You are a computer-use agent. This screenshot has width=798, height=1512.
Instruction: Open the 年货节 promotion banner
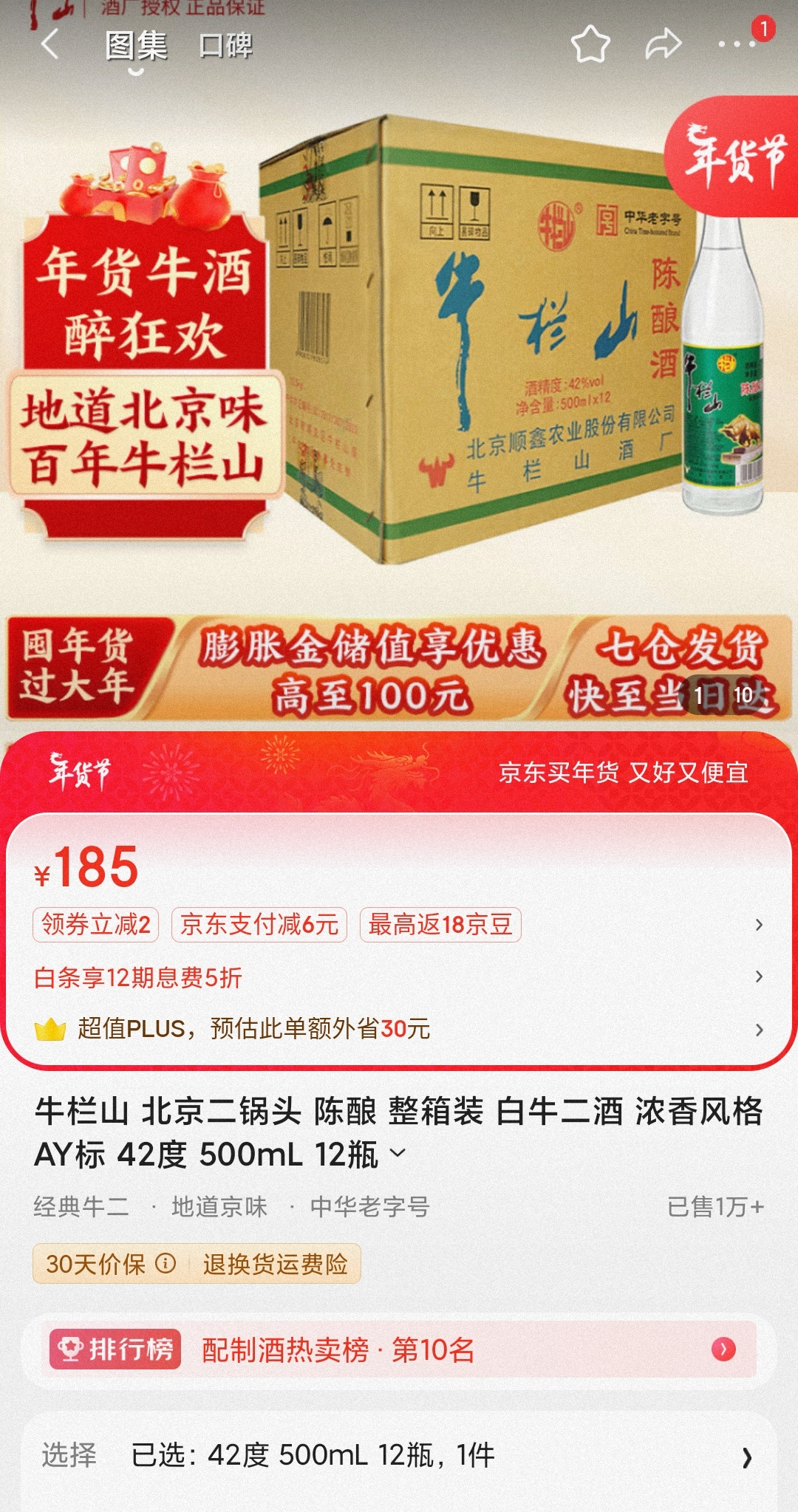(399, 773)
